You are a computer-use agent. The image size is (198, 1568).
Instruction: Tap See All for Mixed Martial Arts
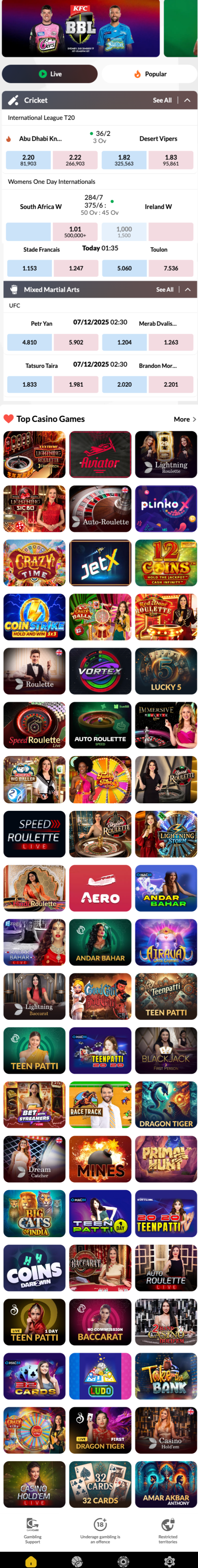click(164, 289)
